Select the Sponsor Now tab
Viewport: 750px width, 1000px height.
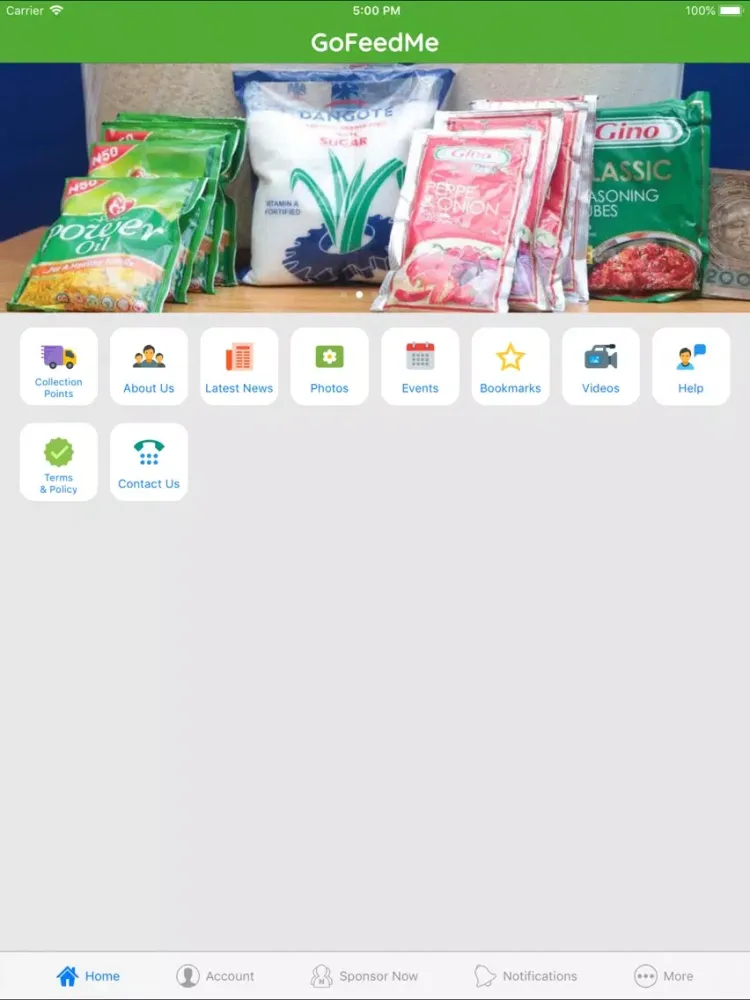pos(364,976)
